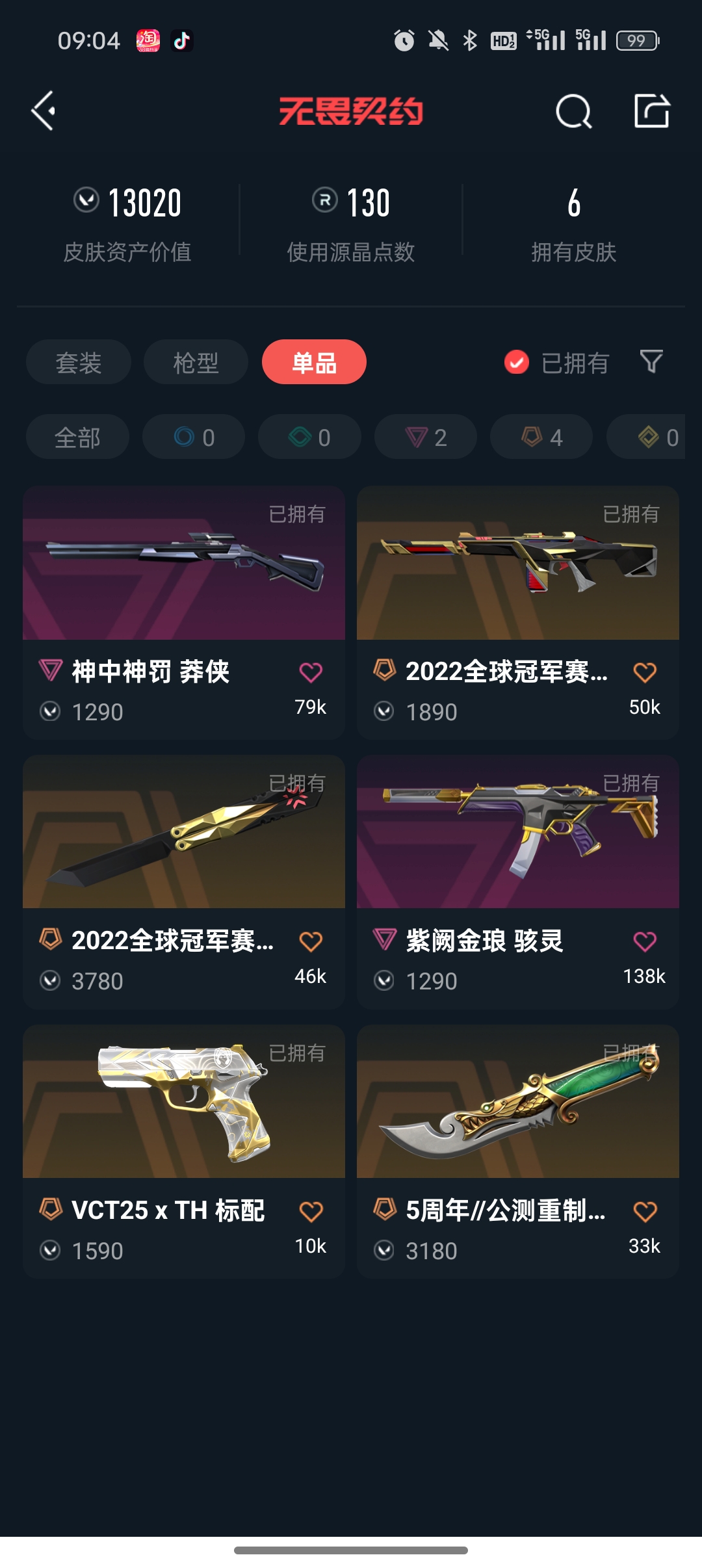Open the VCT25 x TH 标配 card
702x1568 pixels.
(184, 1105)
